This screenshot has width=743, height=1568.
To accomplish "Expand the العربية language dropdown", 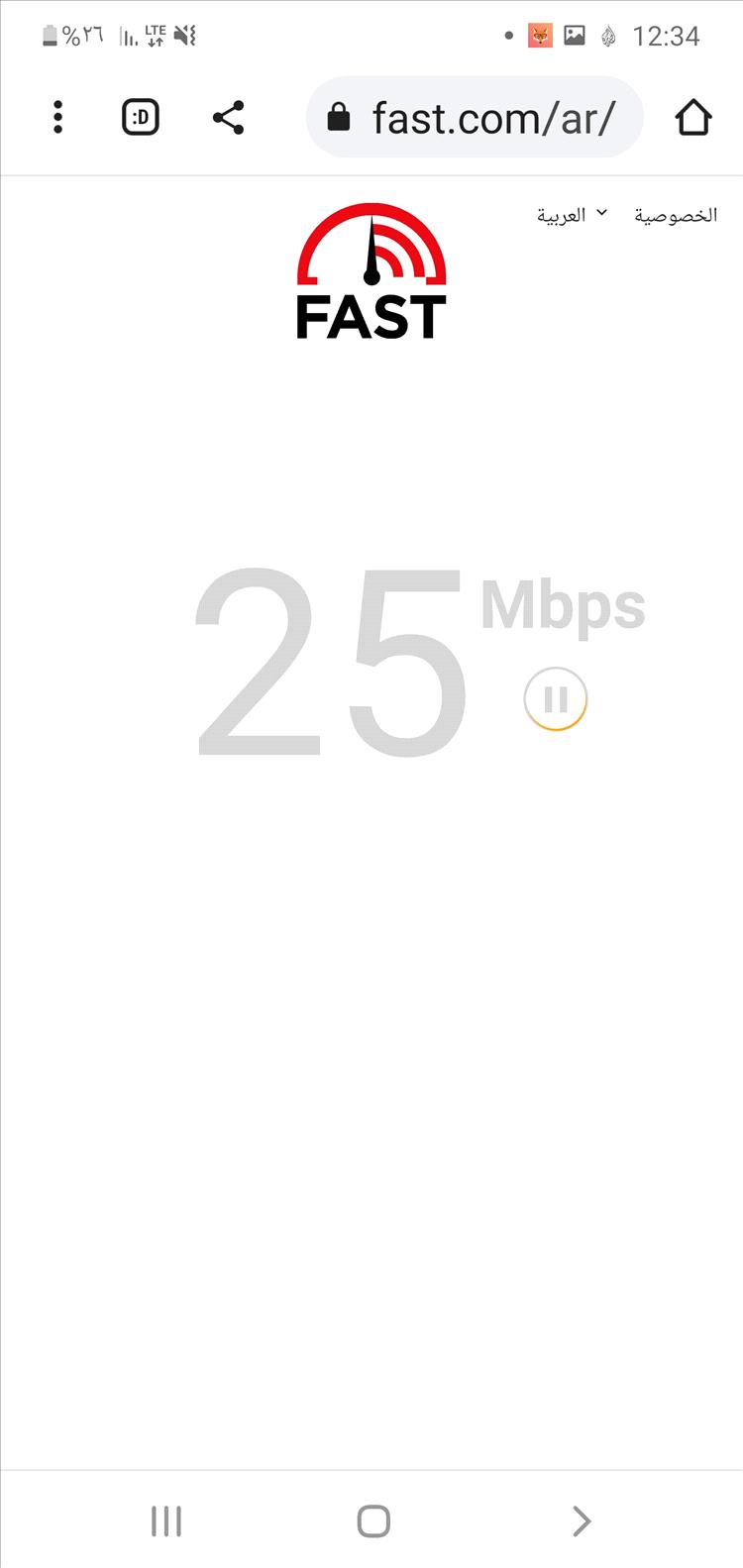I will pos(572,215).
